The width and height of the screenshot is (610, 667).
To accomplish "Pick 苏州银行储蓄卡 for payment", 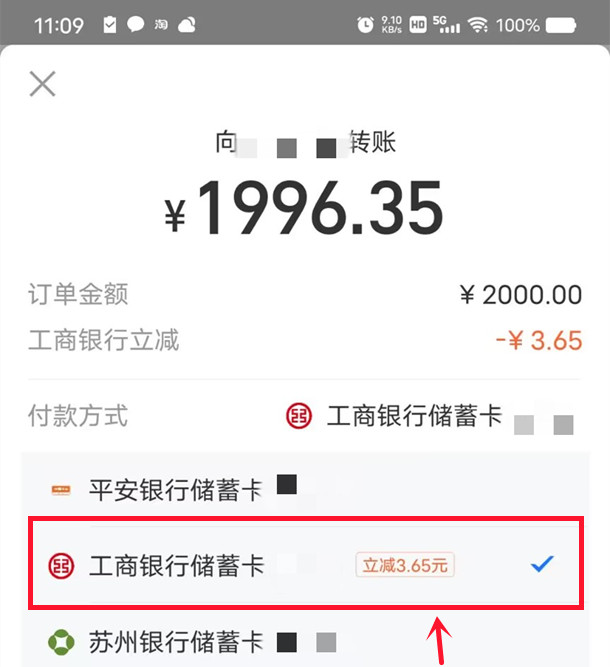I will [x=175, y=640].
